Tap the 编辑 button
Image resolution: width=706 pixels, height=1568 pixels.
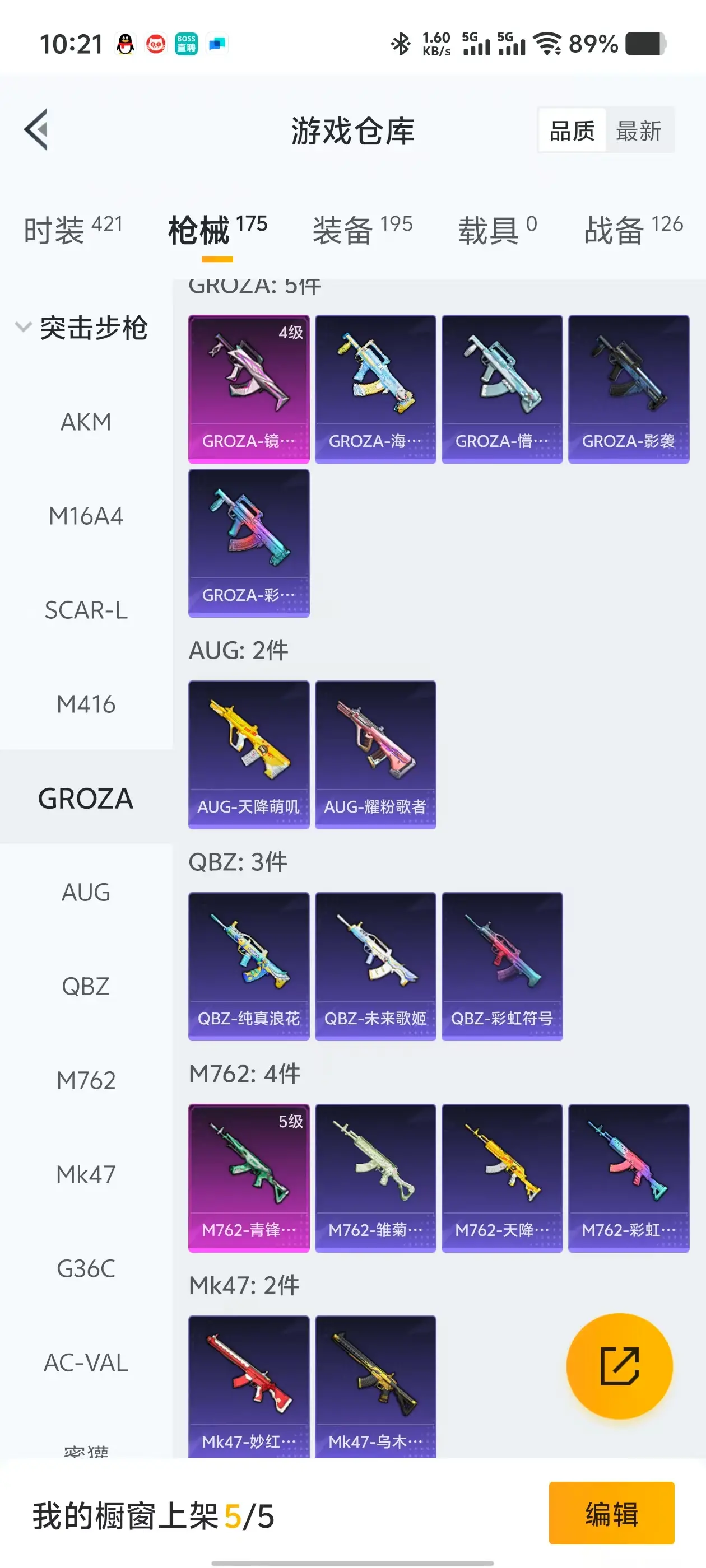(611, 1513)
